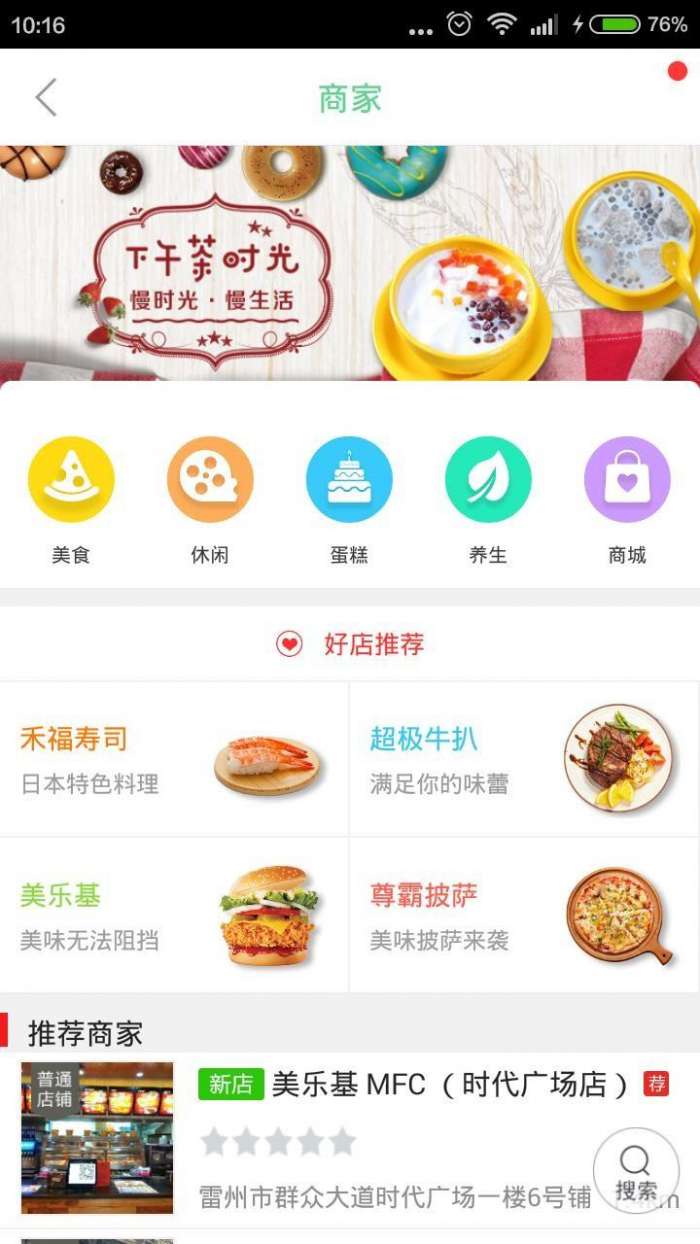Select the 美乐基 burger shop card
This screenshot has width=700, height=1244.
pos(175,915)
